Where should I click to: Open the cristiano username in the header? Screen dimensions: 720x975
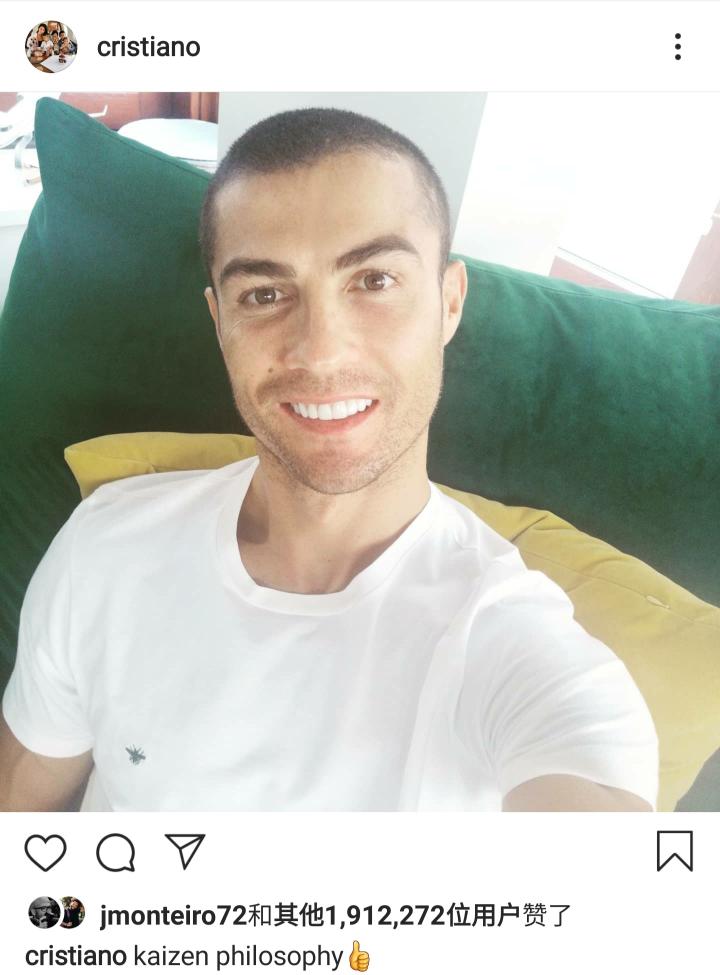pyautogui.click(x=148, y=47)
